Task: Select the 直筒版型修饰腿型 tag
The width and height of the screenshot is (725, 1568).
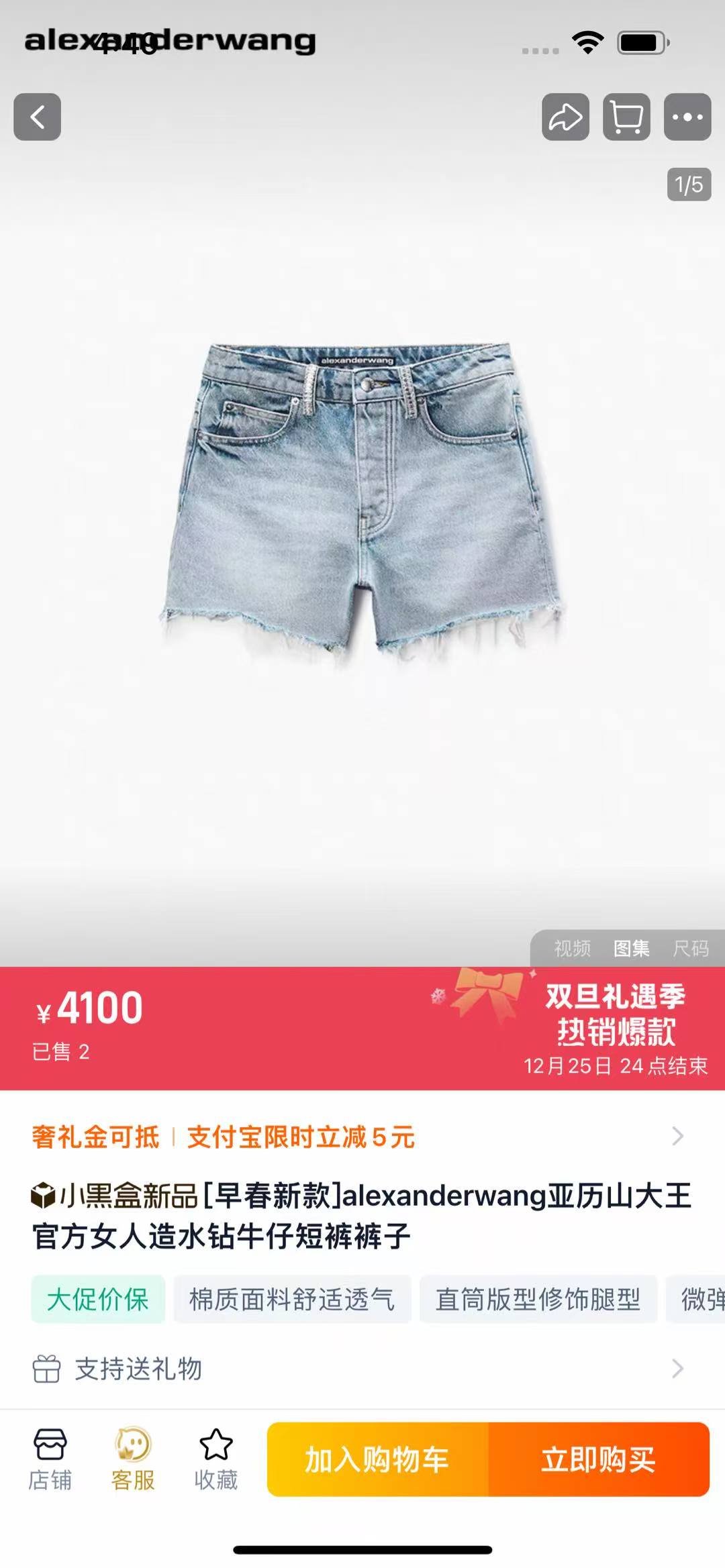Action: tap(538, 1299)
